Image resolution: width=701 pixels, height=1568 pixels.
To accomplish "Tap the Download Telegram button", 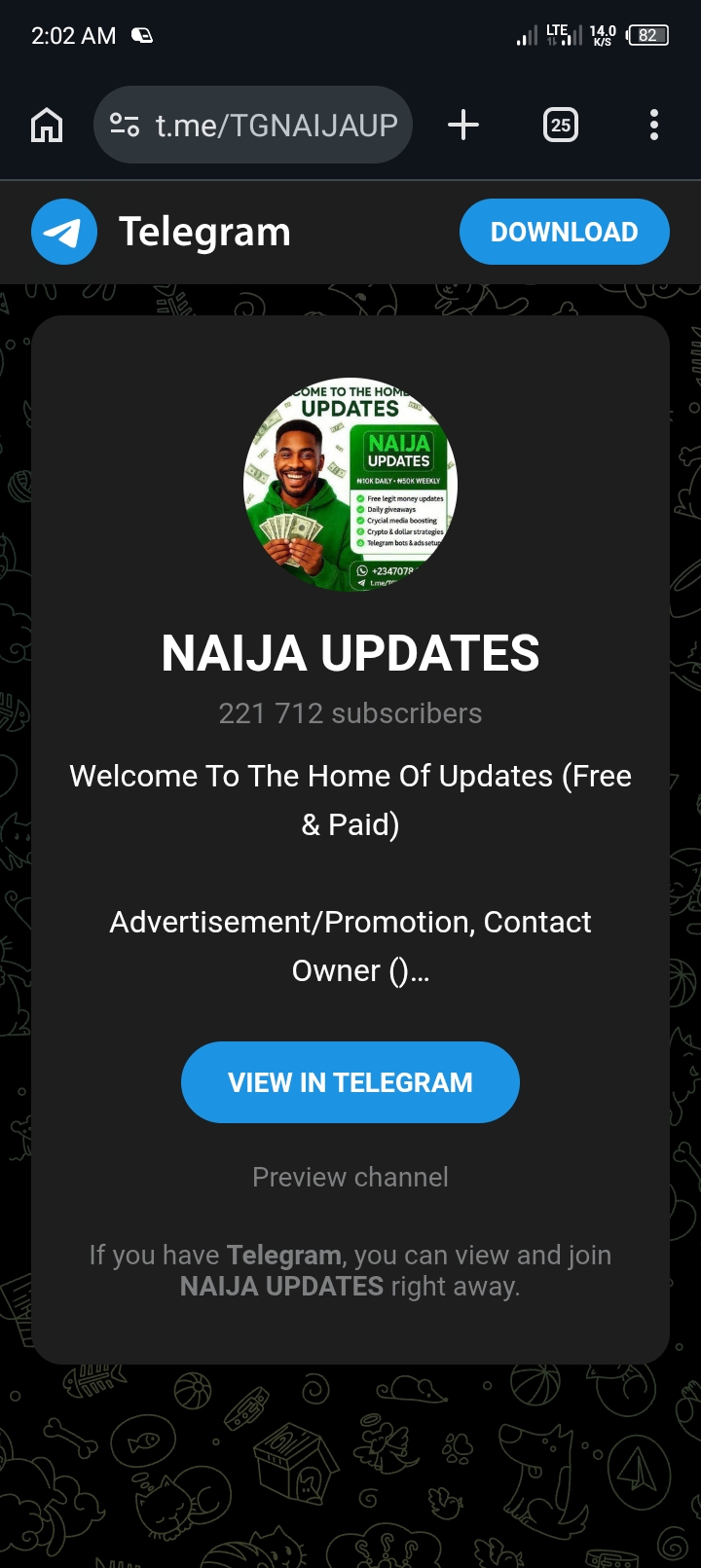I will 564,232.
